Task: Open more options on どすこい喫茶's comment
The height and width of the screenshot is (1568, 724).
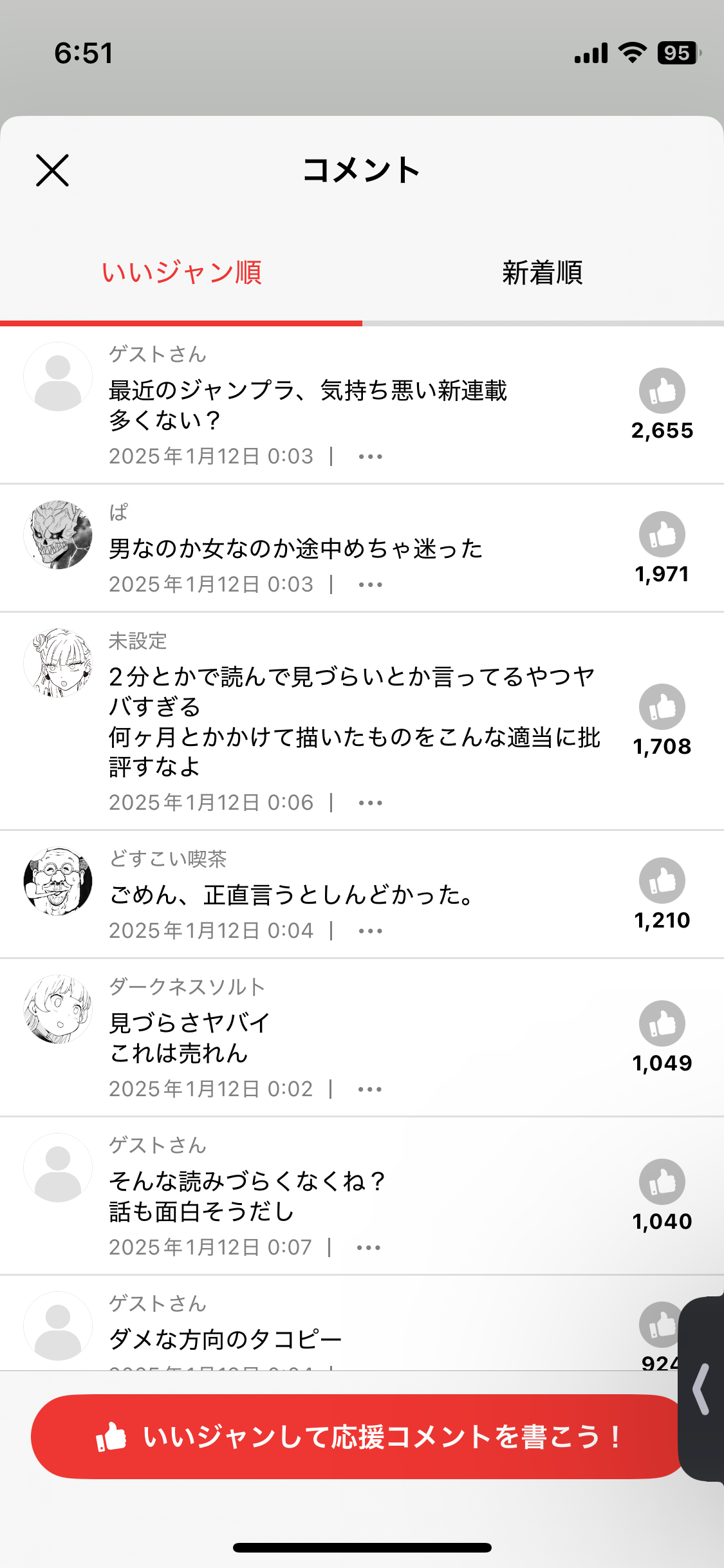Action: click(370, 931)
